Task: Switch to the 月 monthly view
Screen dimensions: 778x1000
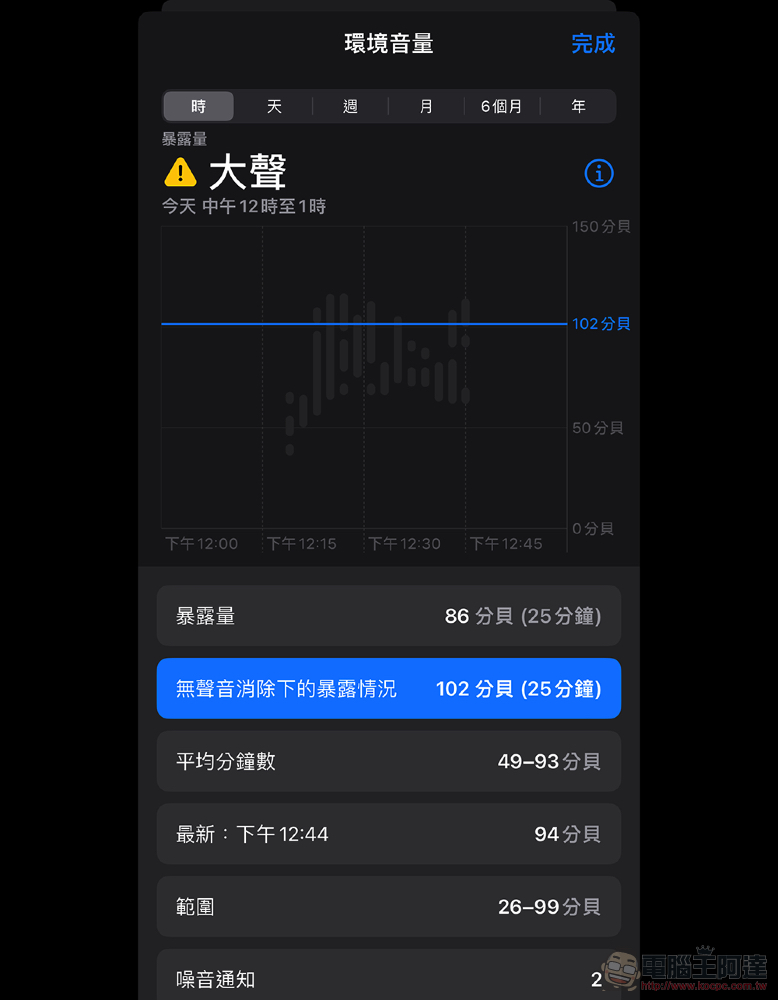Action: (x=426, y=106)
